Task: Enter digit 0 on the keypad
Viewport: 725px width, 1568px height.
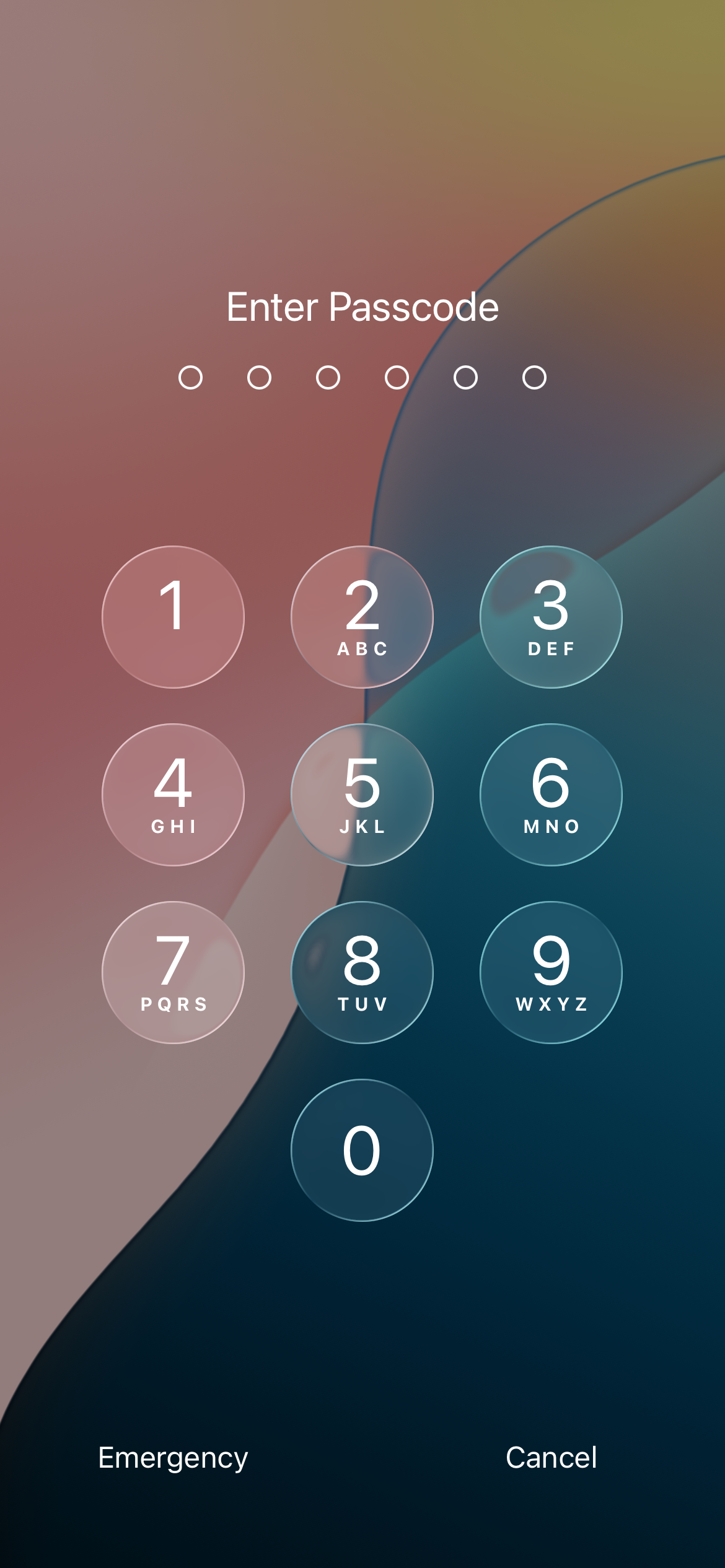Action: 362,1150
